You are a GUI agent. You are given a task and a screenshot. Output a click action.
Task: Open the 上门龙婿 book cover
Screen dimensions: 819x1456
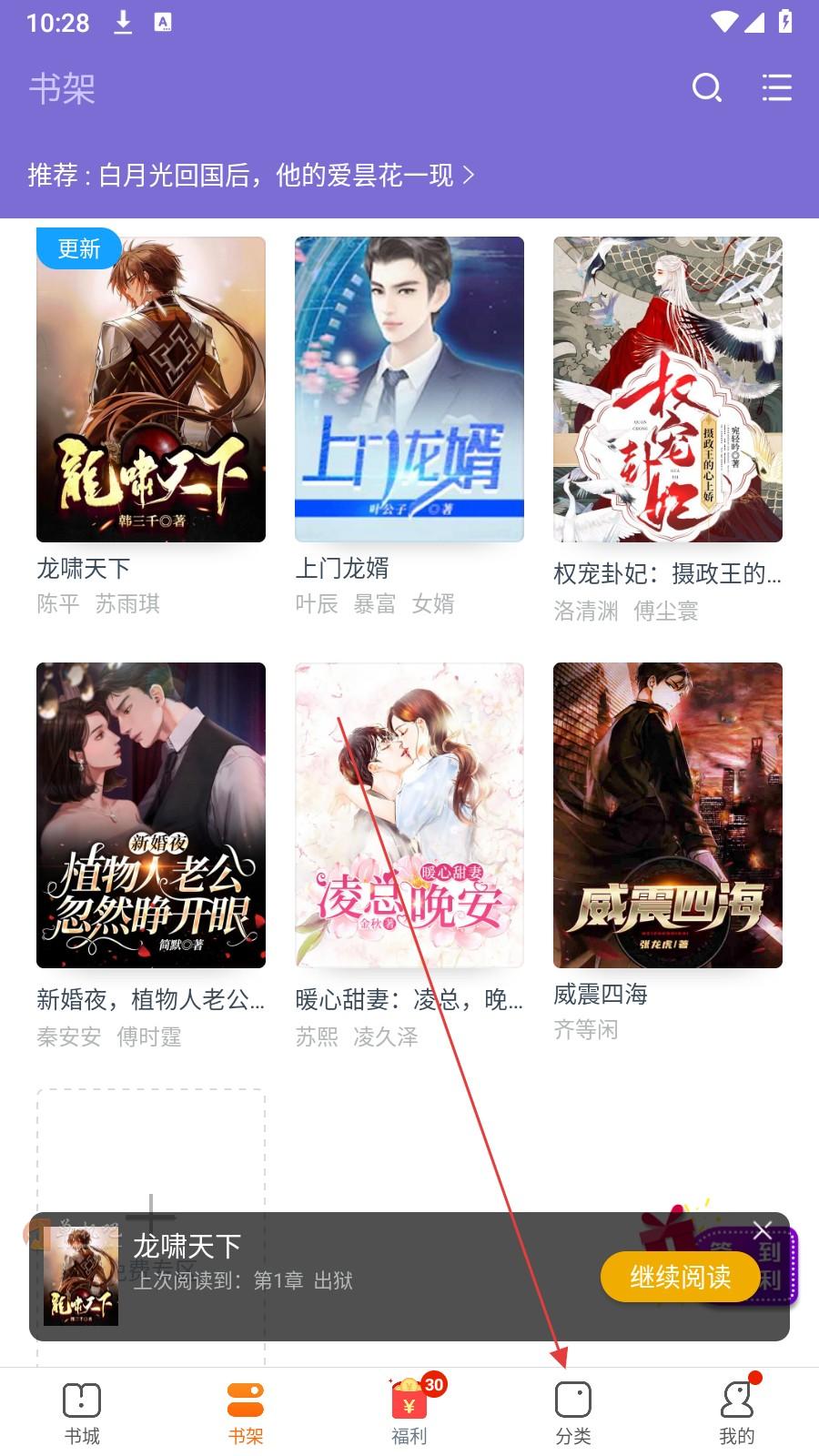click(x=409, y=389)
